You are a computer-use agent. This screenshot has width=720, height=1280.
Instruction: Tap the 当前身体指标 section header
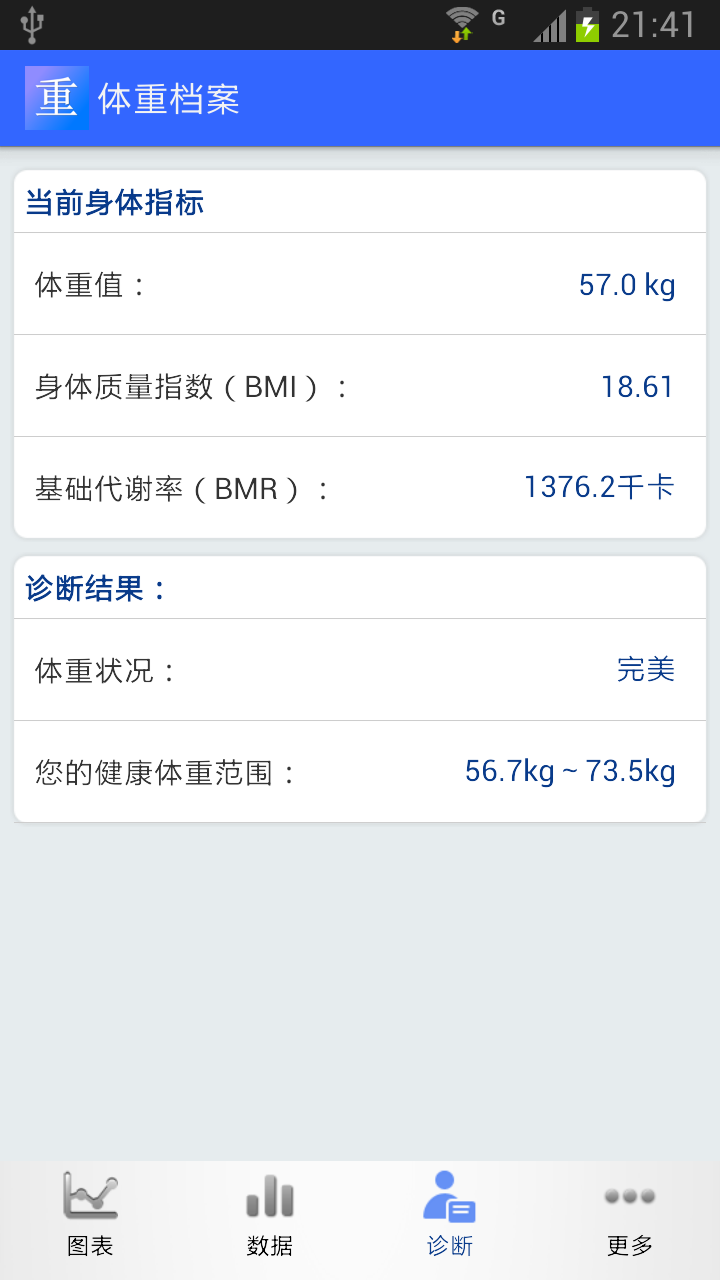[x=115, y=201]
